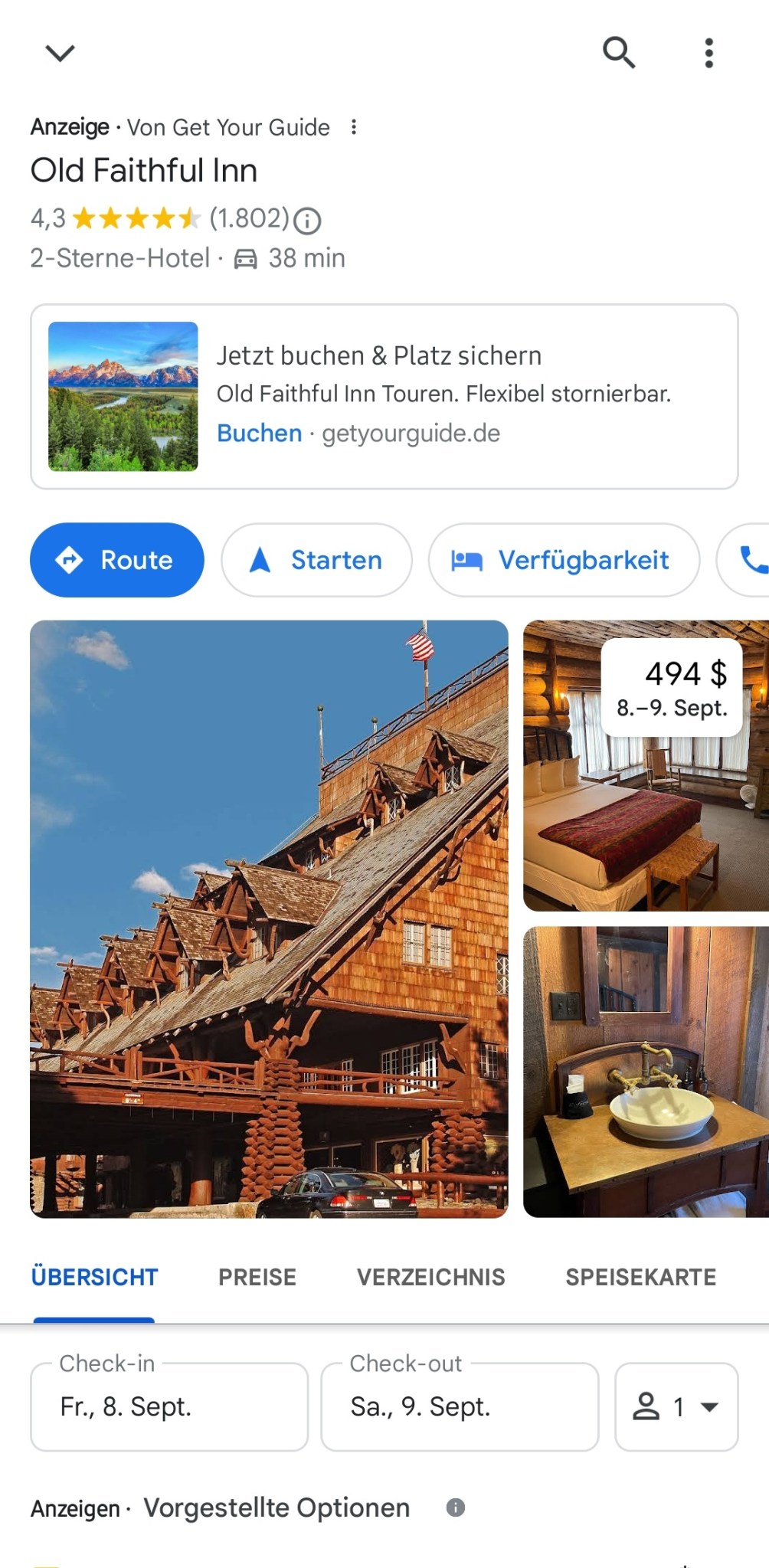Tap the Buchen link
This screenshot has height=1568, width=769.
click(x=260, y=434)
